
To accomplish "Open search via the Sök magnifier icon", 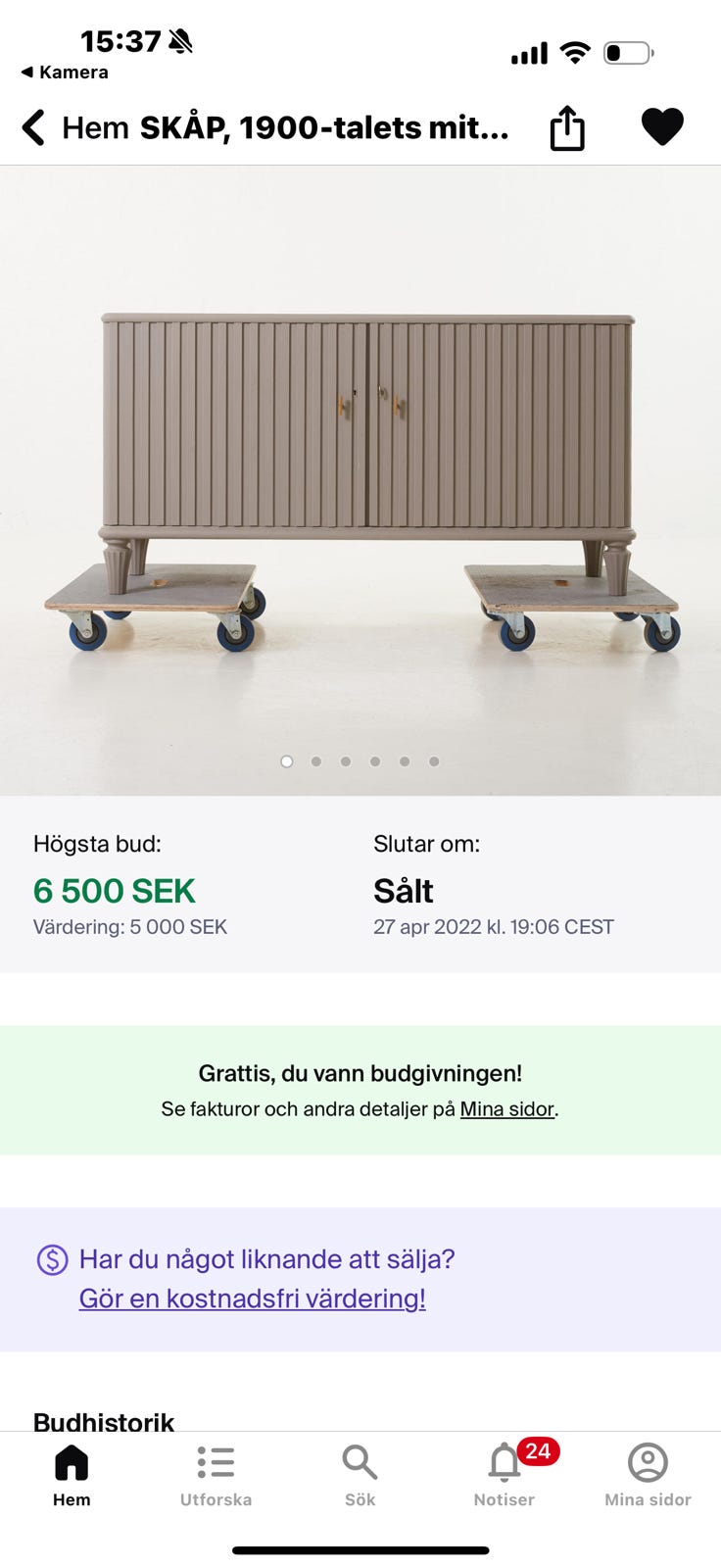I will tap(360, 1464).
